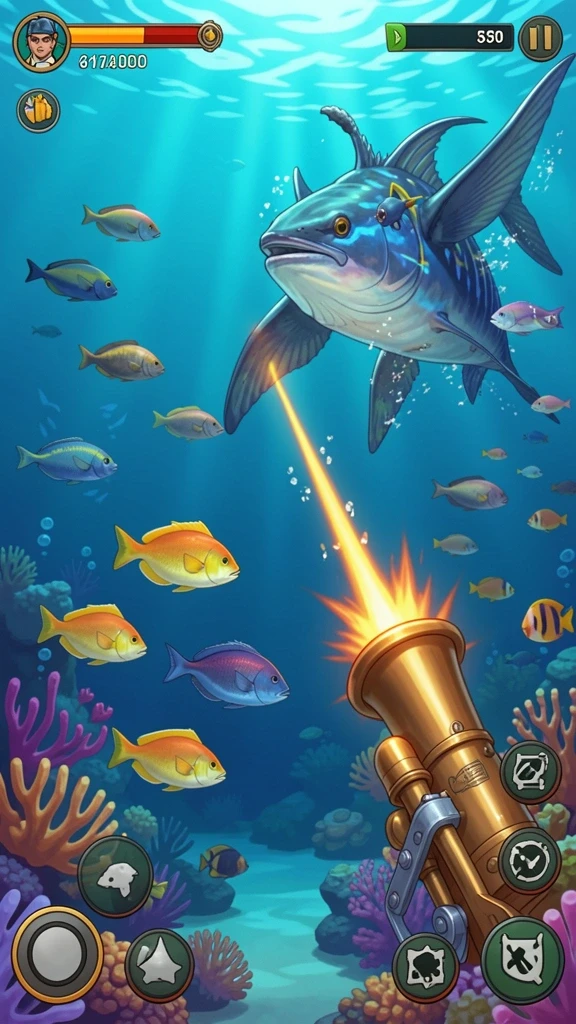Use the fish-head skill button

pyautogui.click(x=116, y=876)
